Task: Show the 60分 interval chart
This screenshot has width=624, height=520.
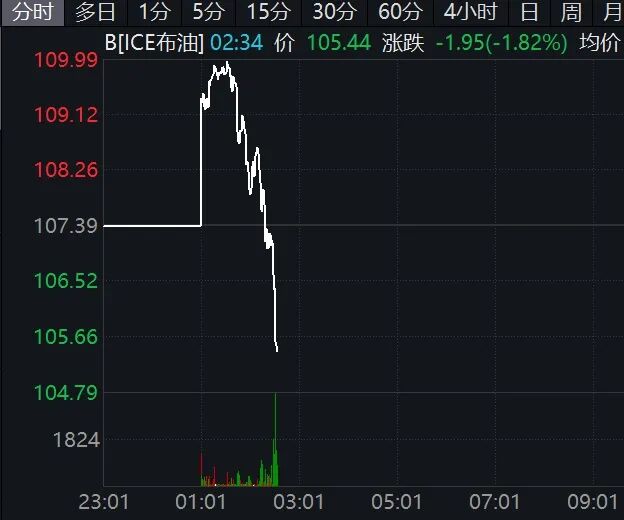Action: (400, 12)
